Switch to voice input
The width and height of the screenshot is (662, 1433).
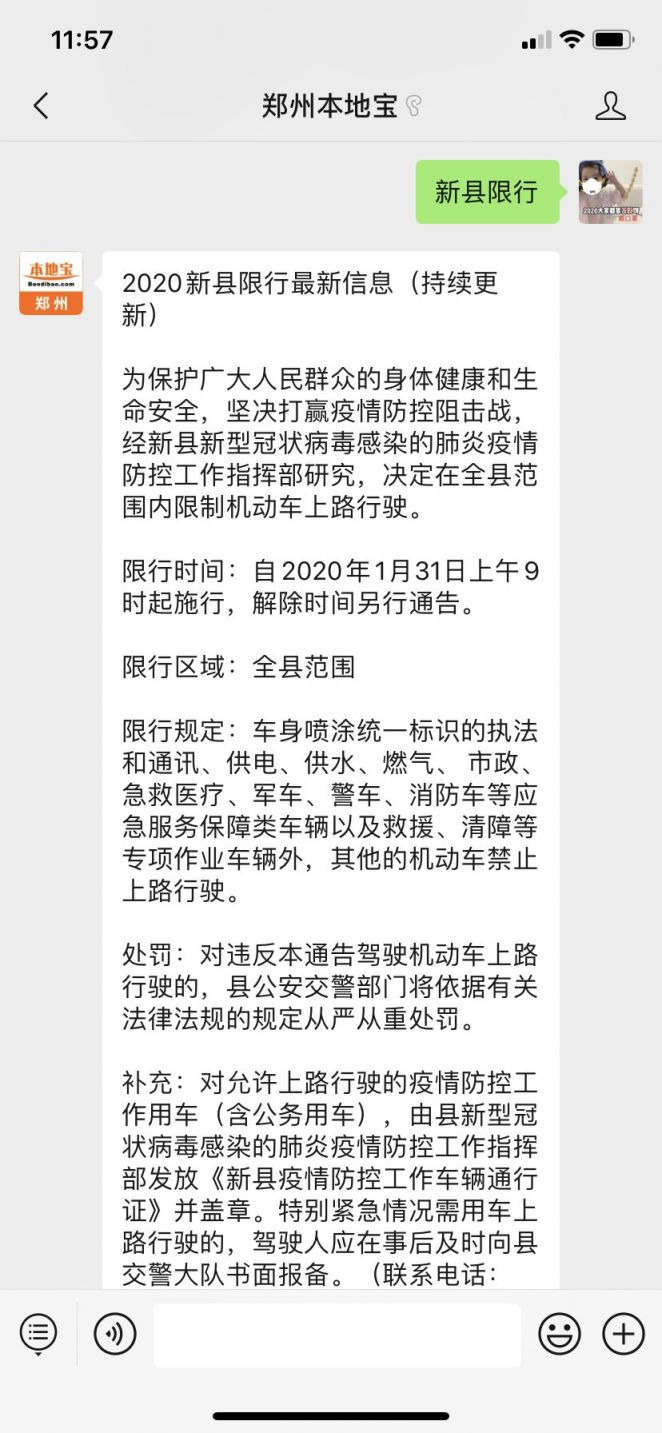point(115,1333)
